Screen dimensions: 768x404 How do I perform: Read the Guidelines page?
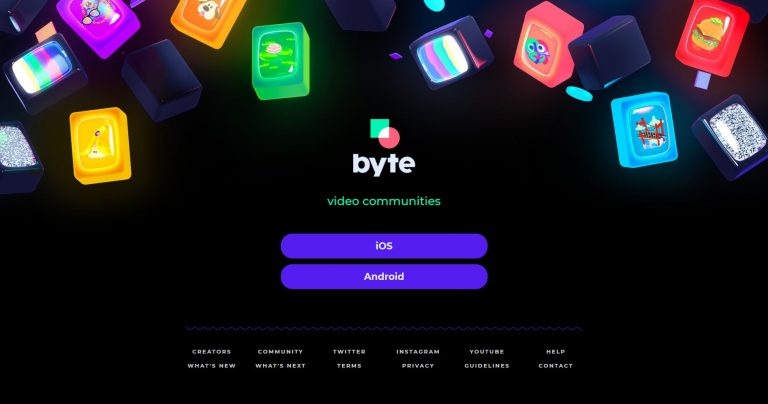tap(487, 366)
